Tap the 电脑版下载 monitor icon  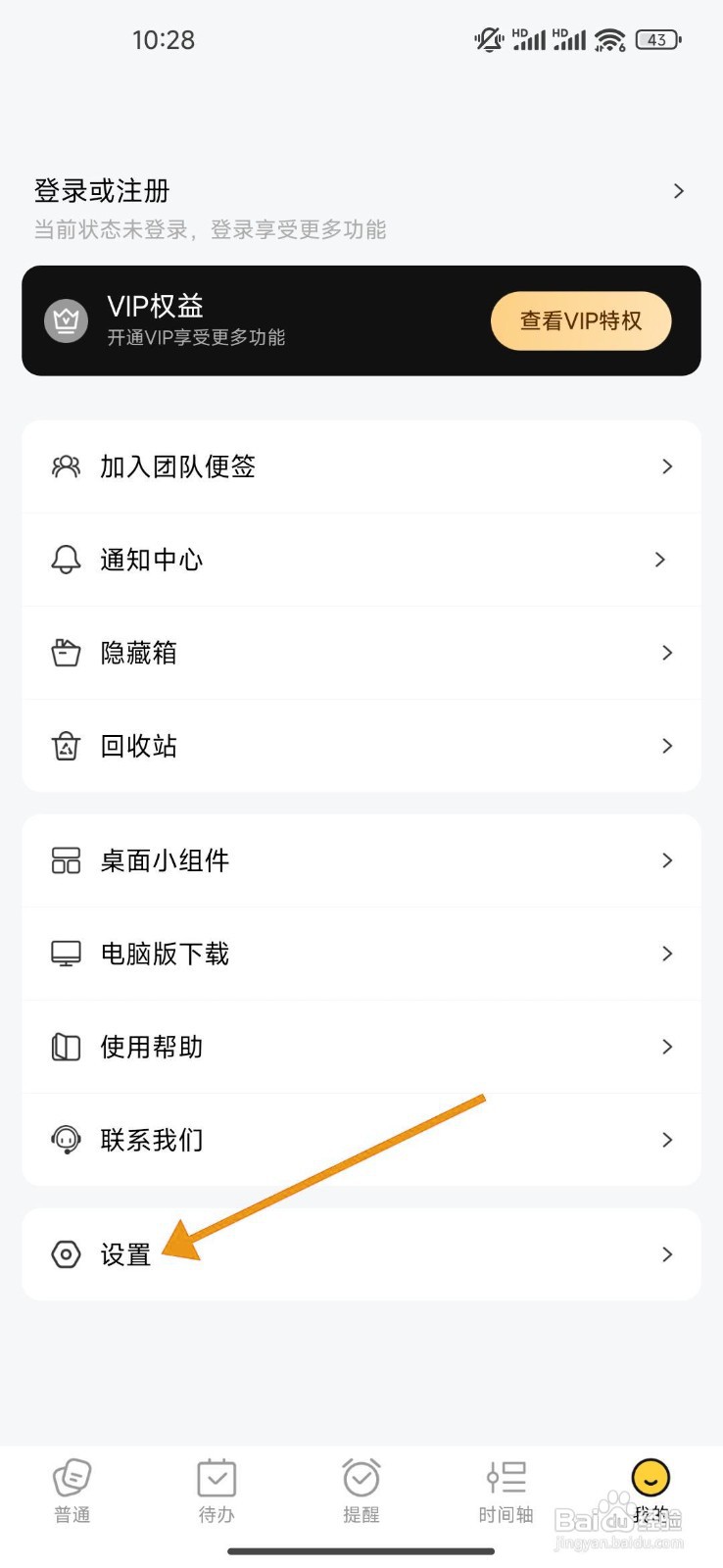(65, 953)
